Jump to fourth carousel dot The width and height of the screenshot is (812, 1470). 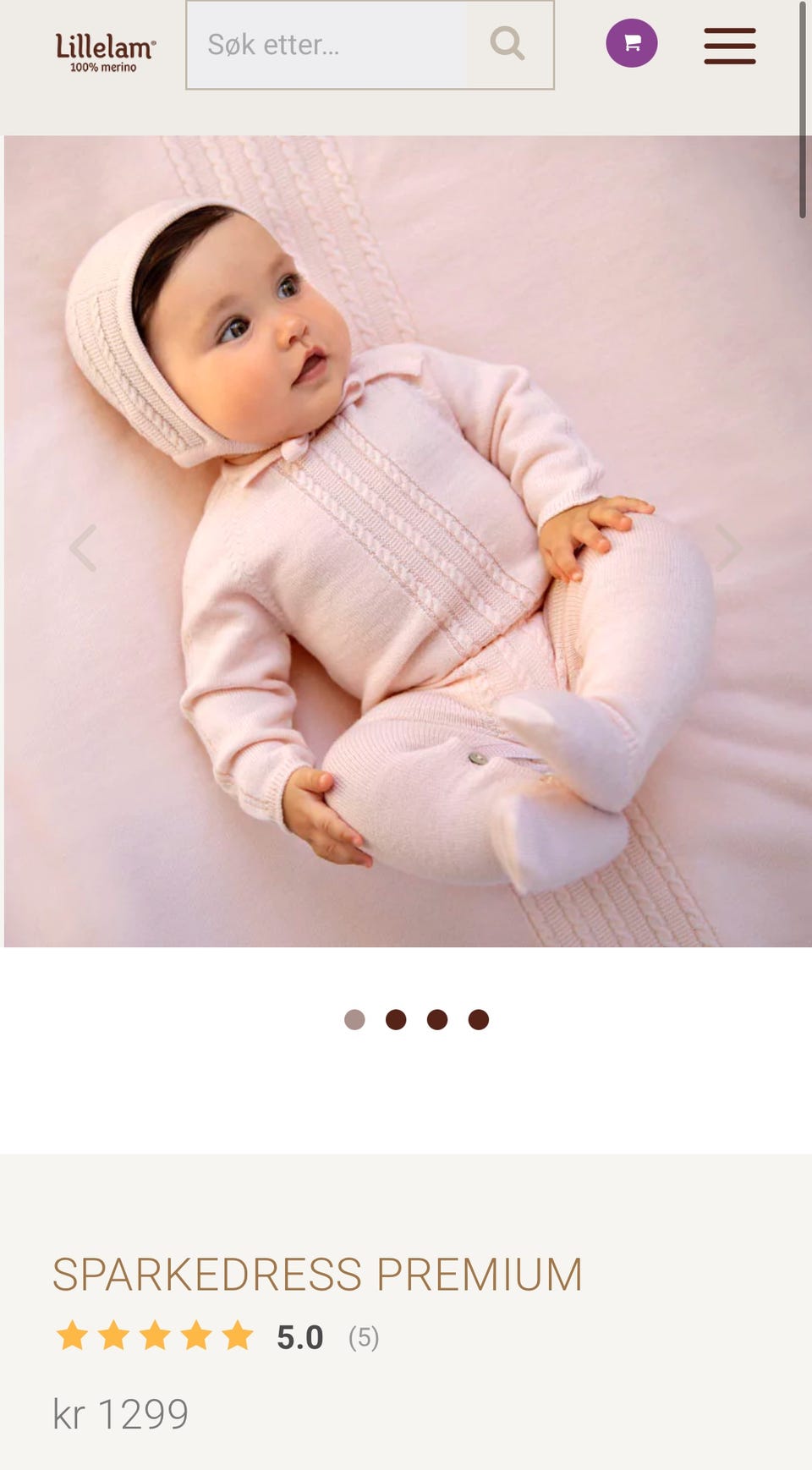tap(479, 1019)
